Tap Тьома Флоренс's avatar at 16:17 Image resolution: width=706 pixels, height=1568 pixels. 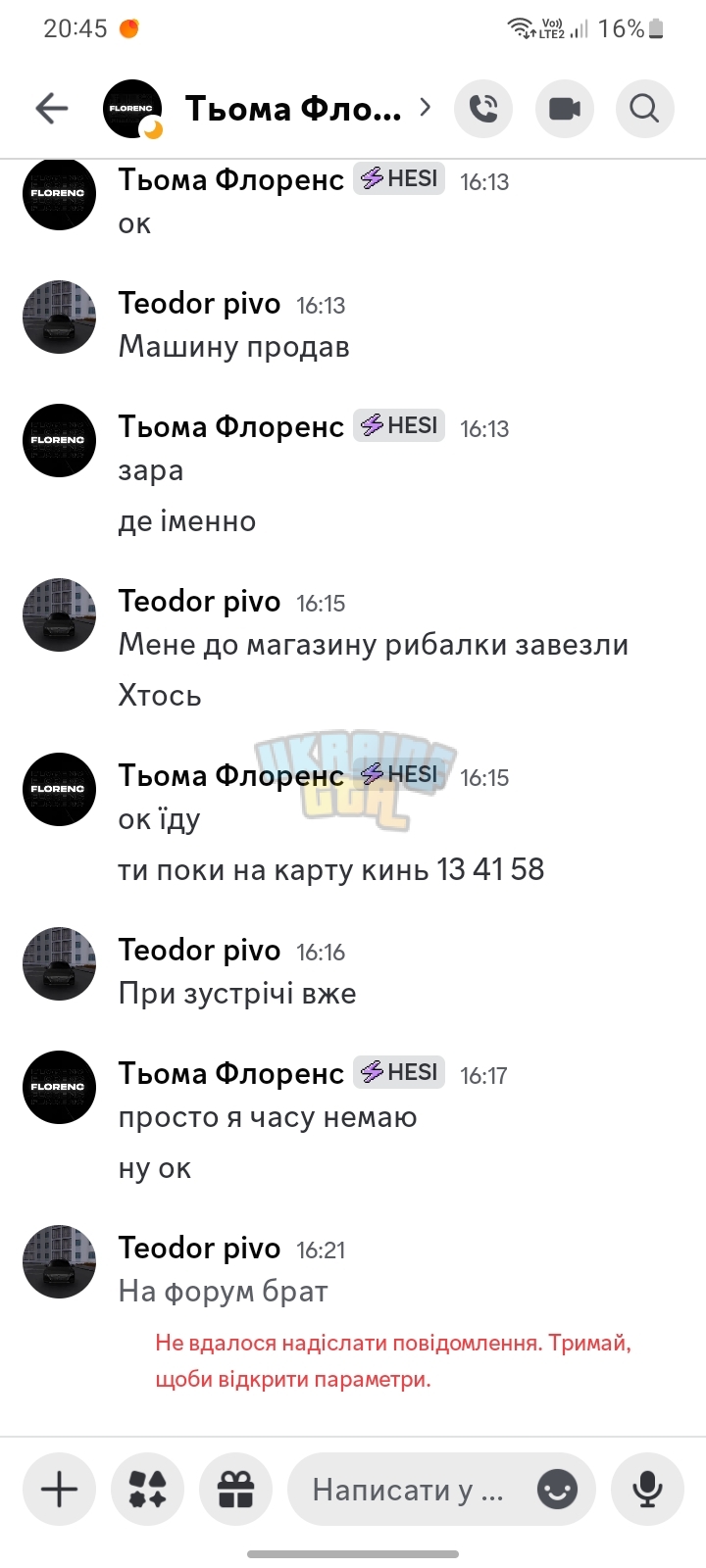click(x=59, y=1087)
